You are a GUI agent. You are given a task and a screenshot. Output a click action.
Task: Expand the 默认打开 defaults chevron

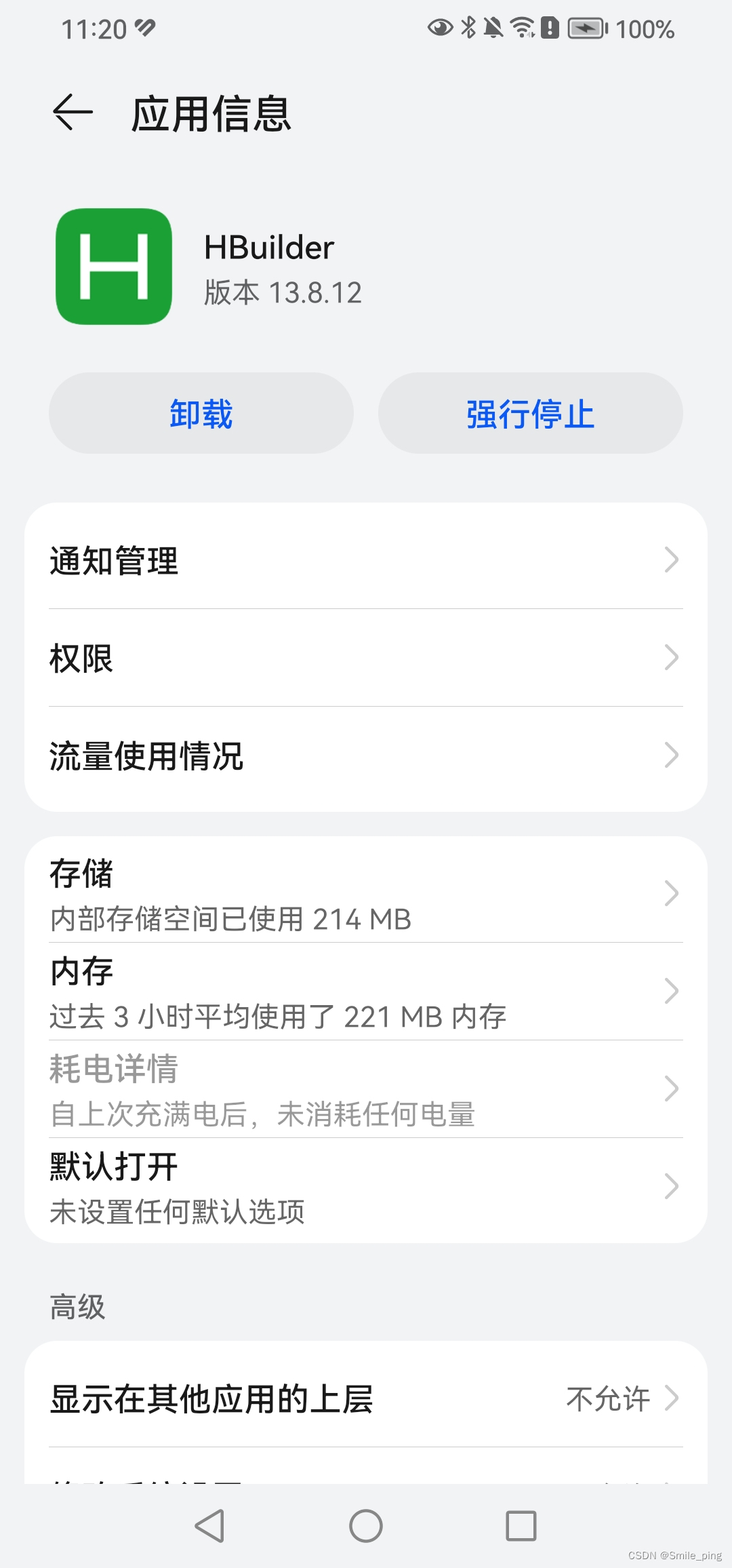671,1185
